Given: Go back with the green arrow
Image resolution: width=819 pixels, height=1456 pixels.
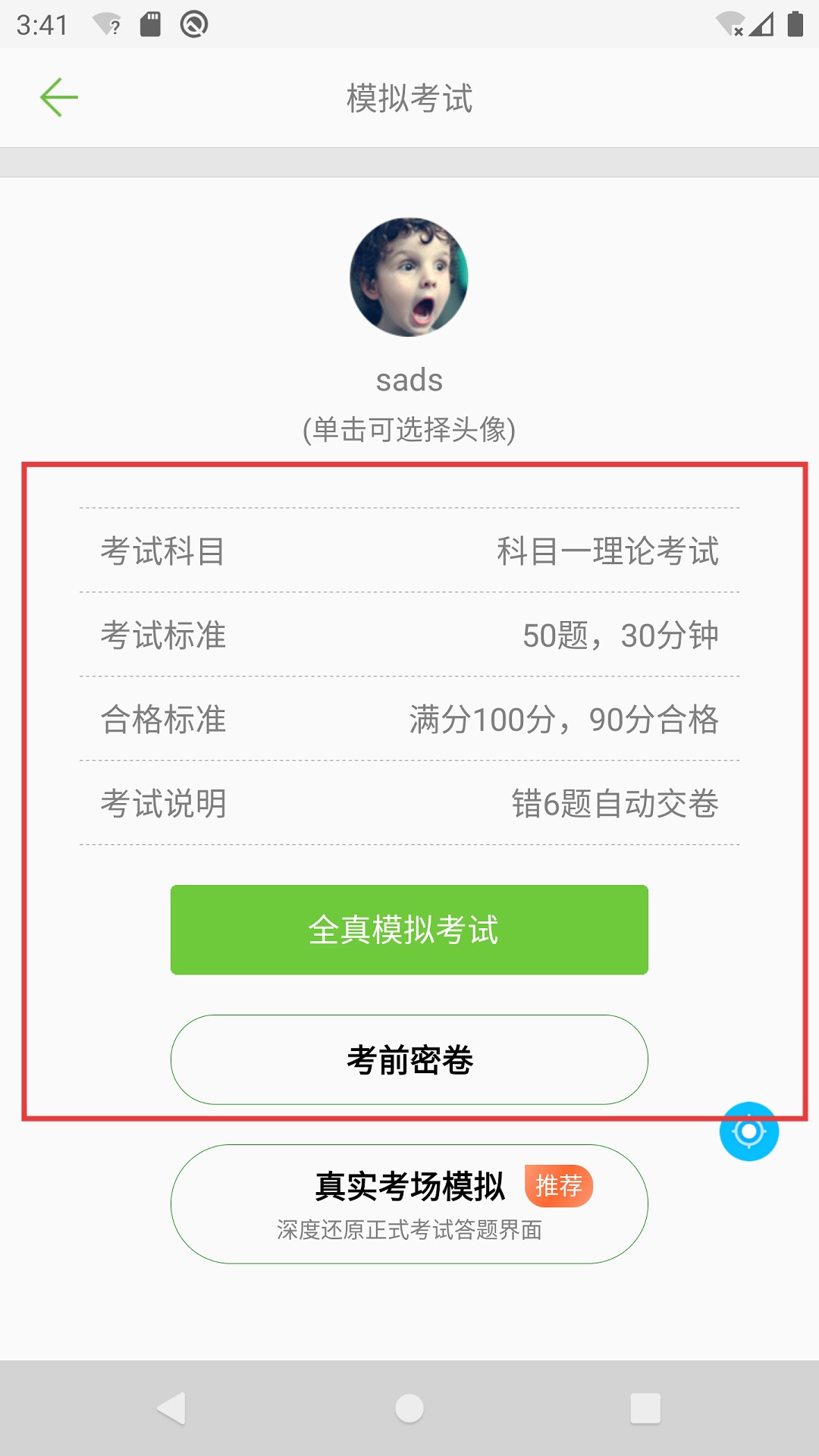Looking at the screenshot, I should click(59, 98).
